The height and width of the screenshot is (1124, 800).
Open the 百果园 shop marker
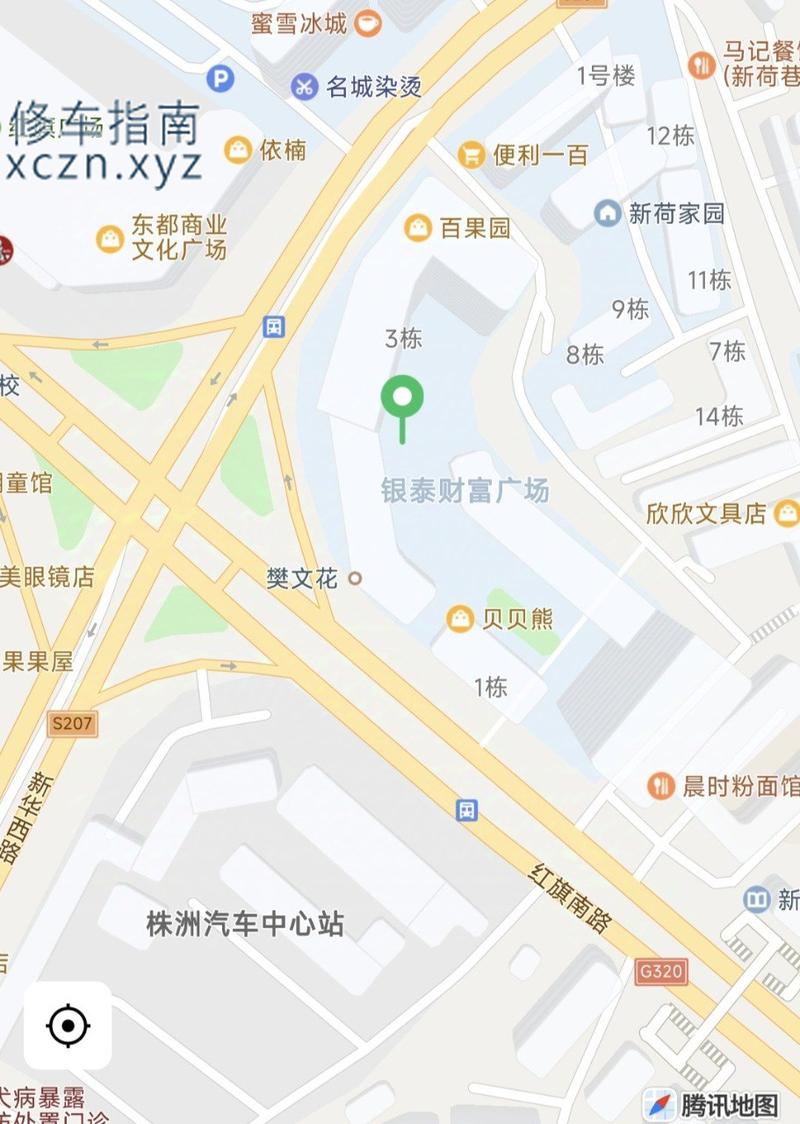pos(418,228)
